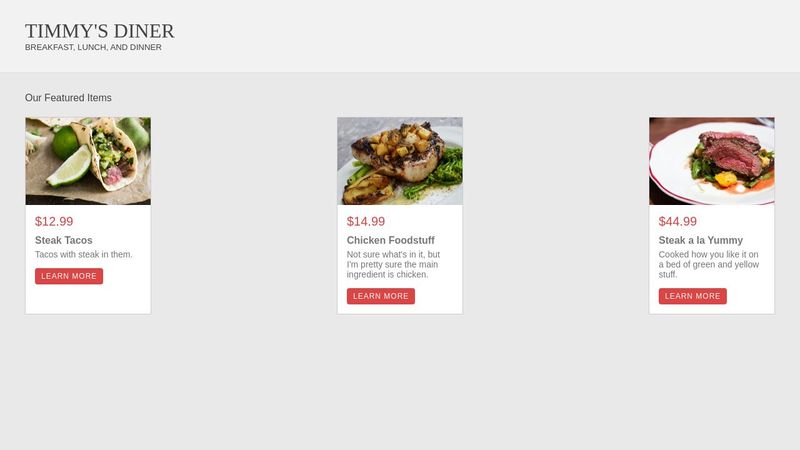800x450 pixels.
Task: Open the Steak a la Yummy photo card
Action: [711, 161]
